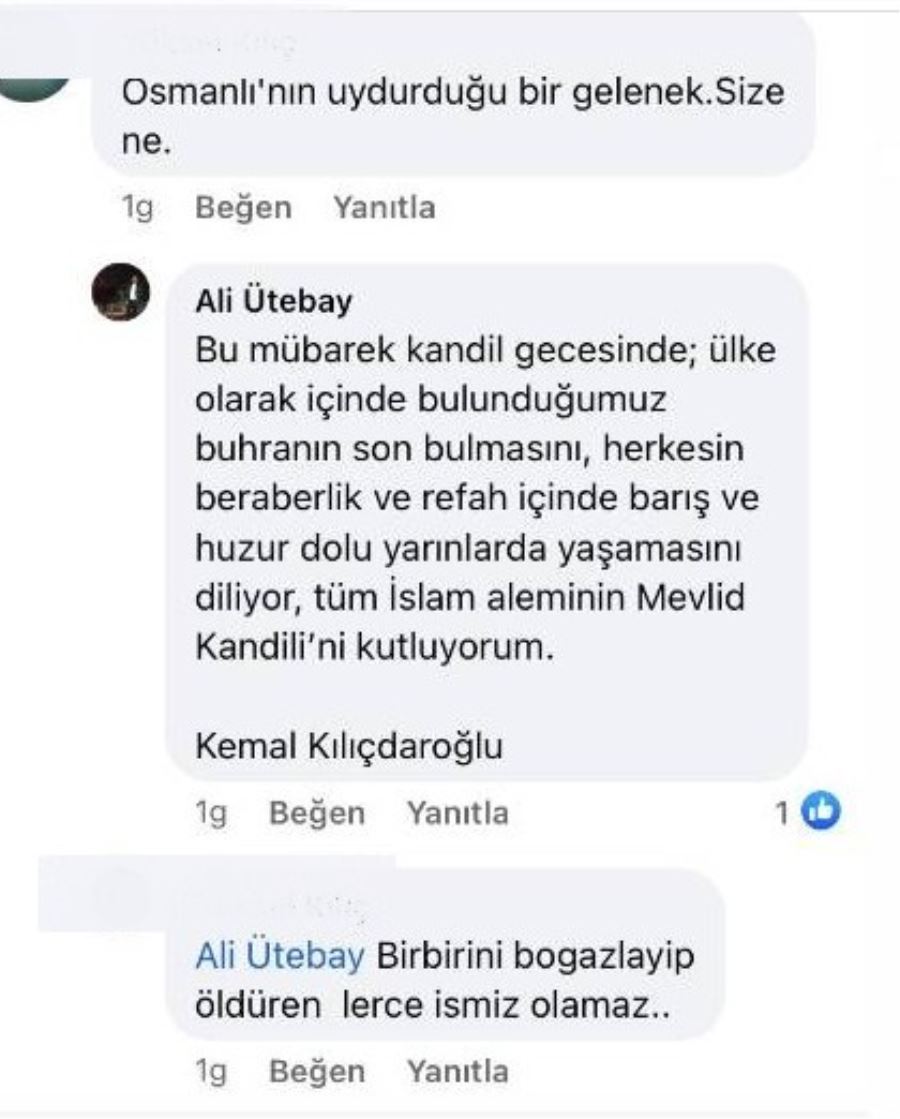Reply to Ali Ütebay's Mevlid Kandili comment
The height and width of the screenshot is (1119, 900).
pyautogui.click(x=457, y=814)
